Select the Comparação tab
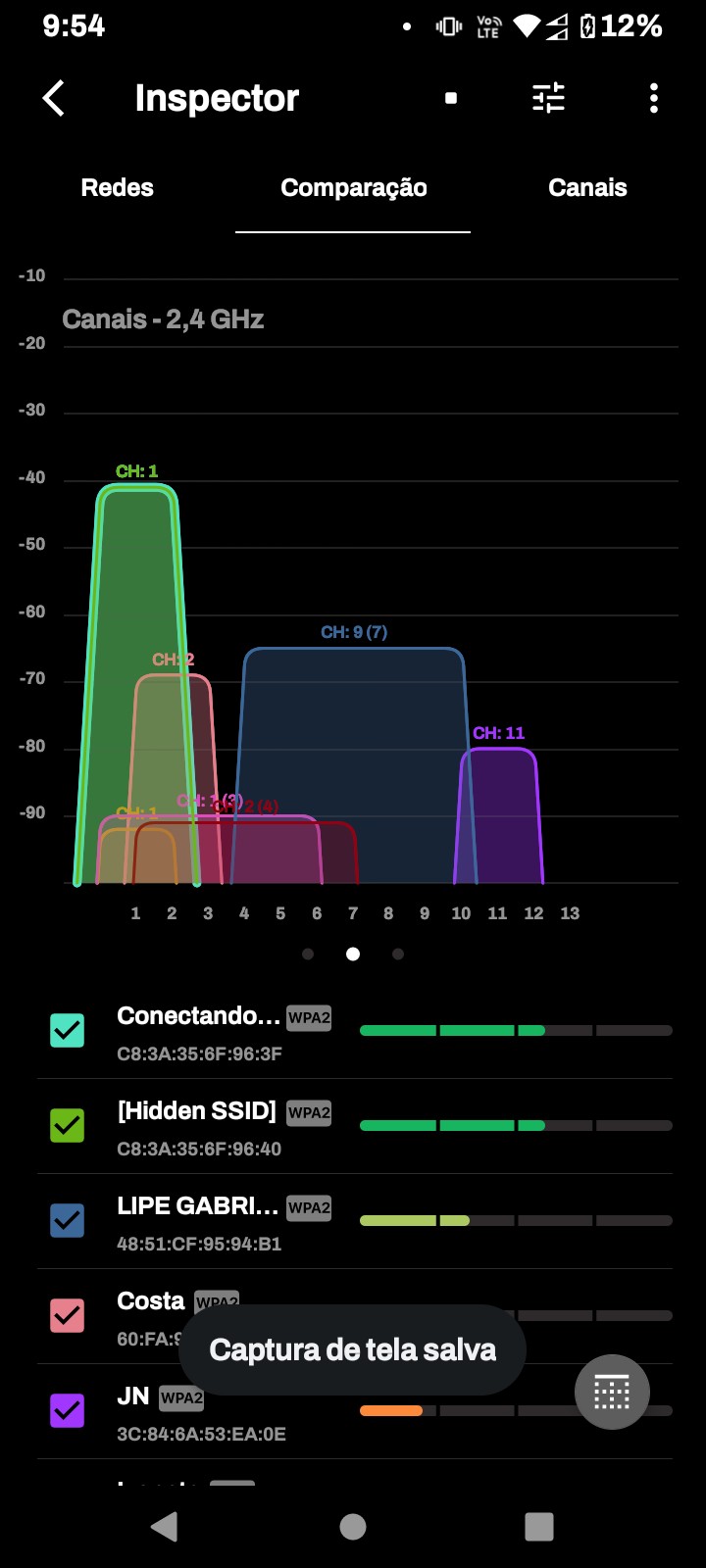Viewport: 706px width, 1568px height. click(353, 188)
